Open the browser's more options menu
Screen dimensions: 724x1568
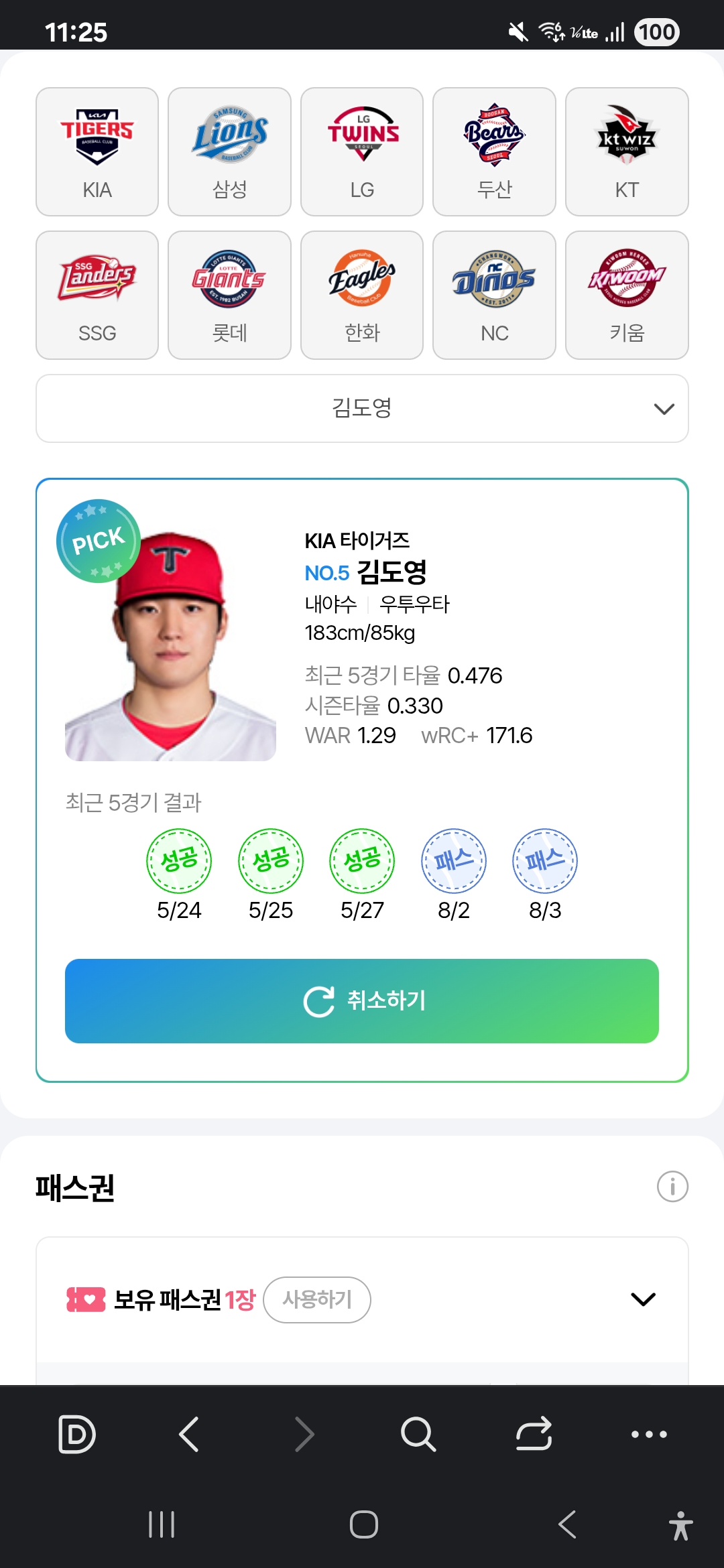649,1435
